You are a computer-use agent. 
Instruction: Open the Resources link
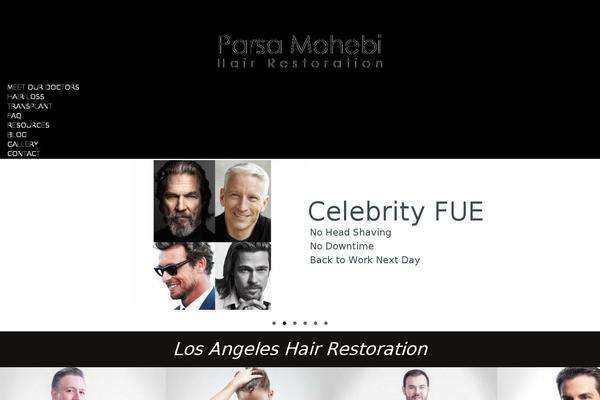pos(28,125)
